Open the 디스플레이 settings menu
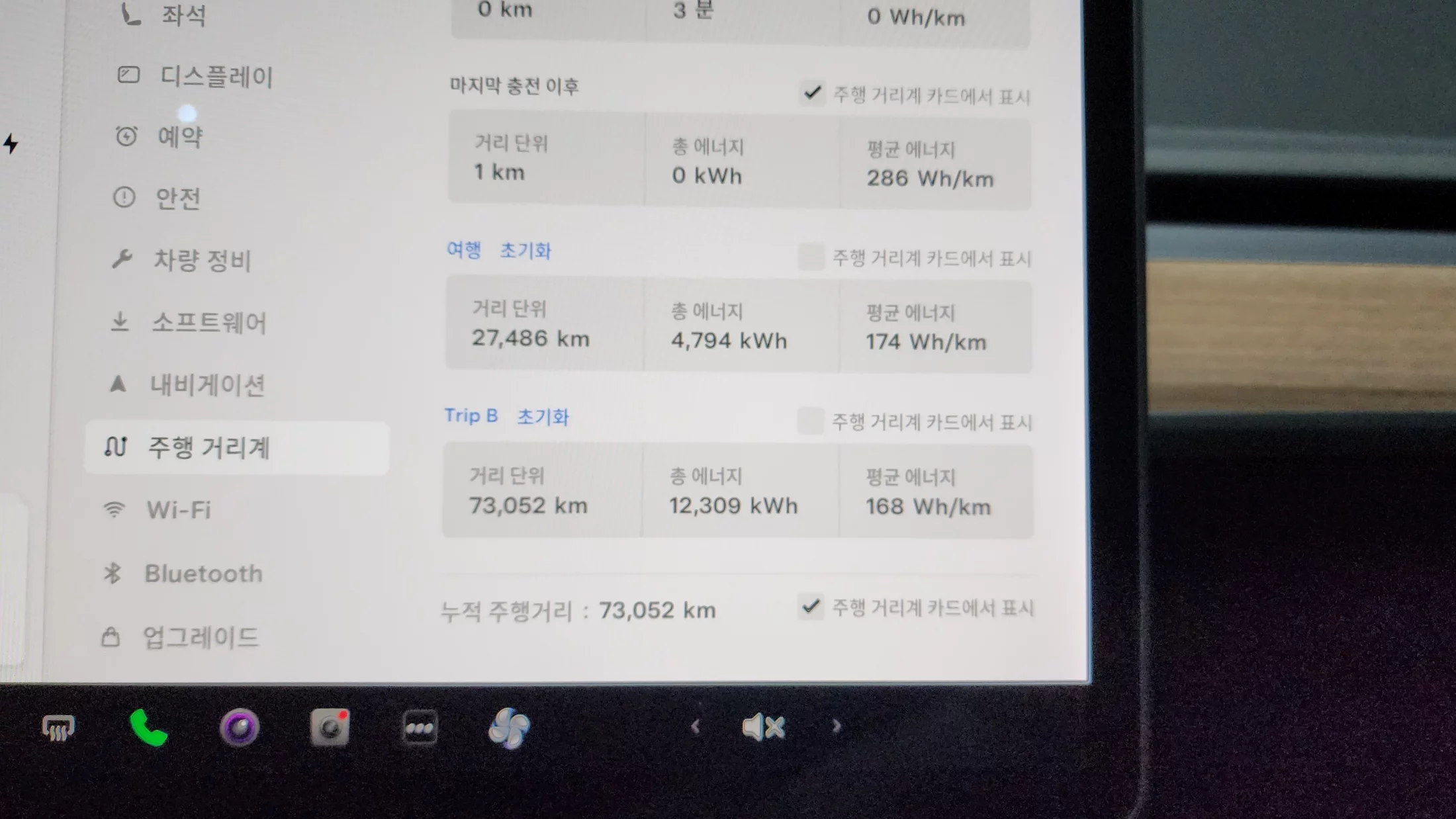The height and width of the screenshot is (819, 1456). [x=215, y=77]
